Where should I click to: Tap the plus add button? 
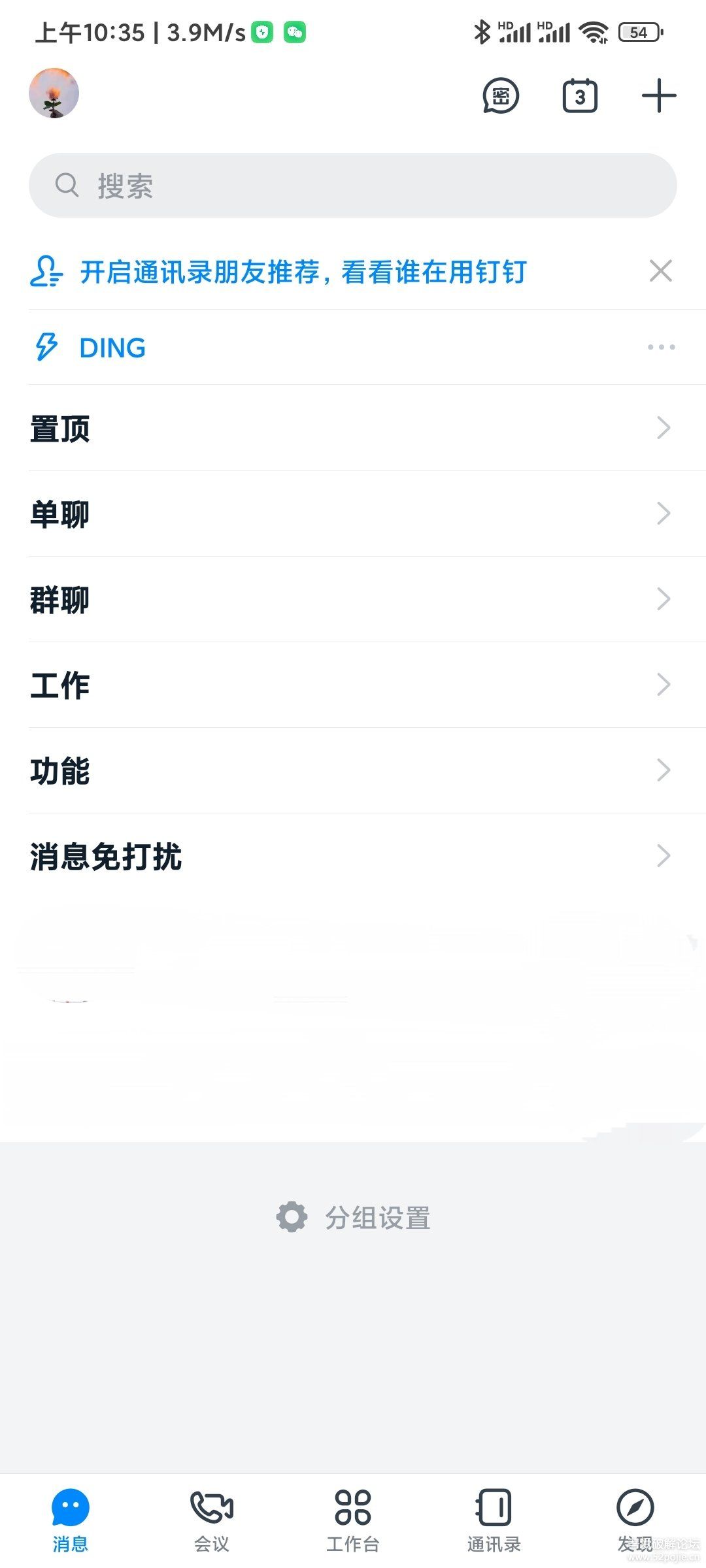658,96
